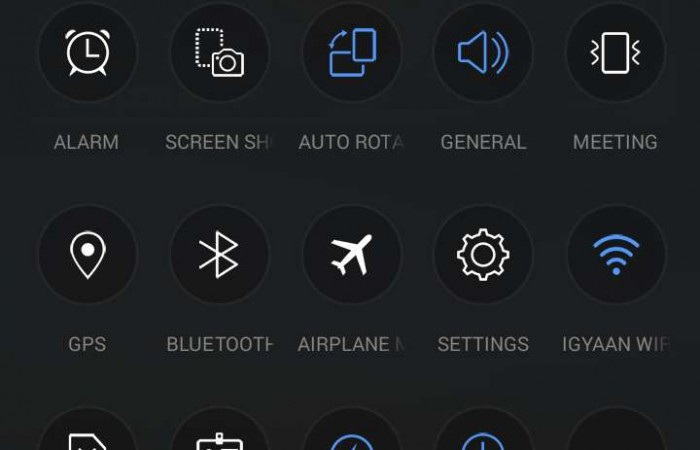This screenshot has width=700, height=450.
Task: Turn on Bluetooth
Action: coord(219,255)
